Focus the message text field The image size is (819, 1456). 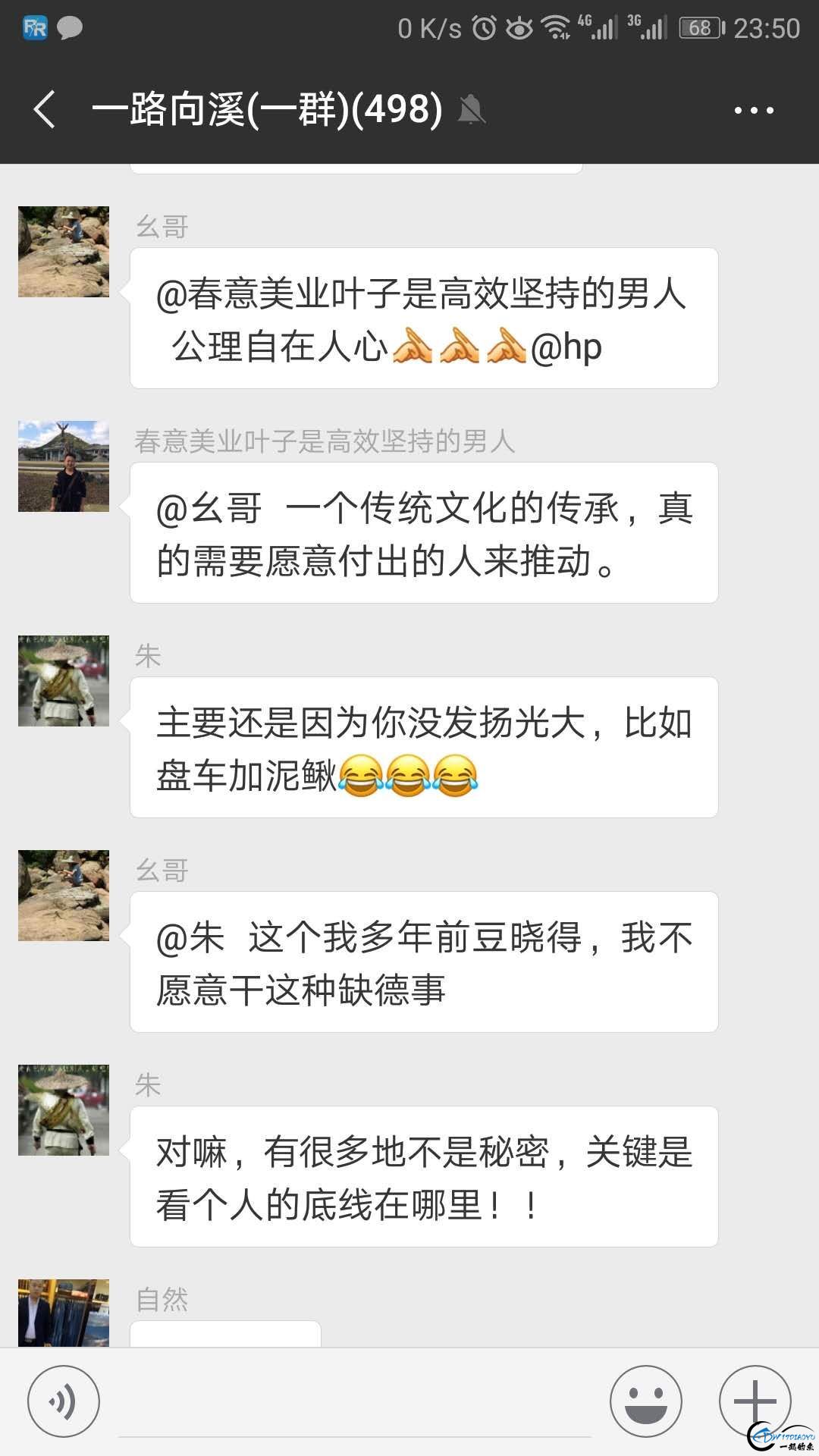click(x=354, y=1403)
